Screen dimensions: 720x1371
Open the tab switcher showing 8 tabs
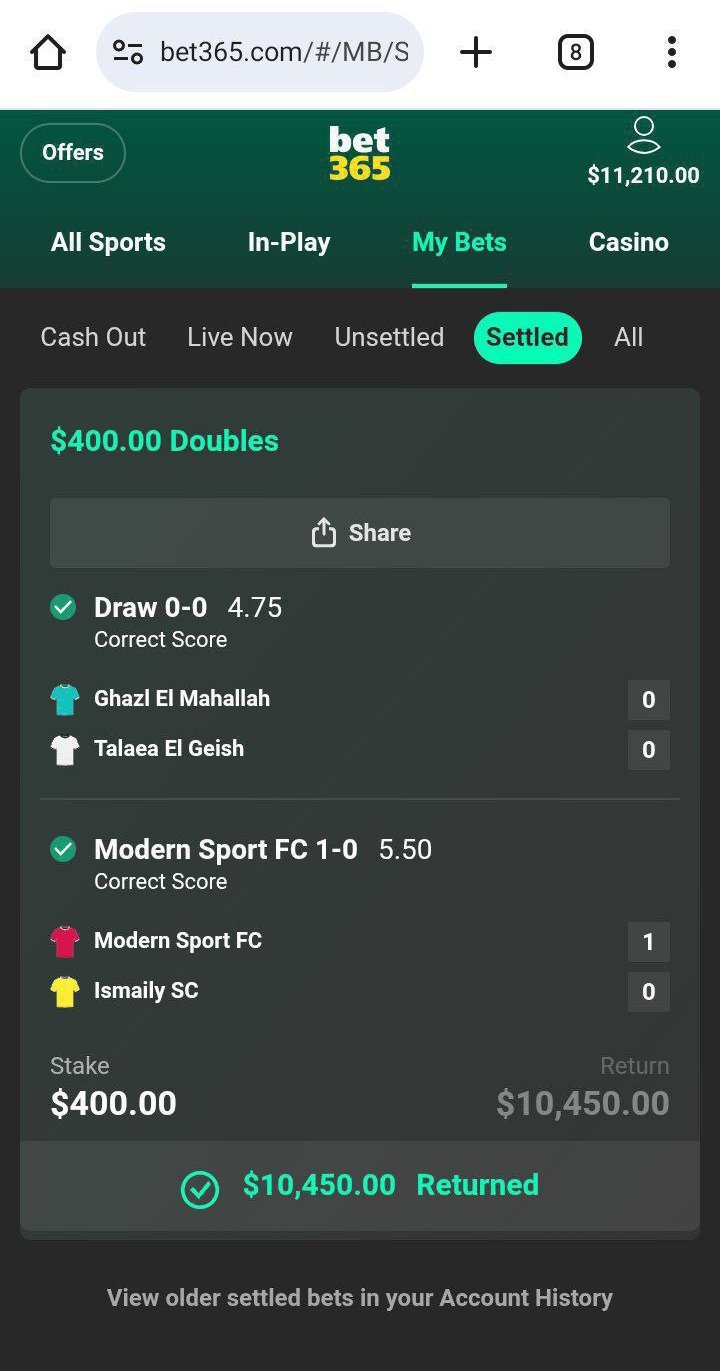(x=575, y=52)
